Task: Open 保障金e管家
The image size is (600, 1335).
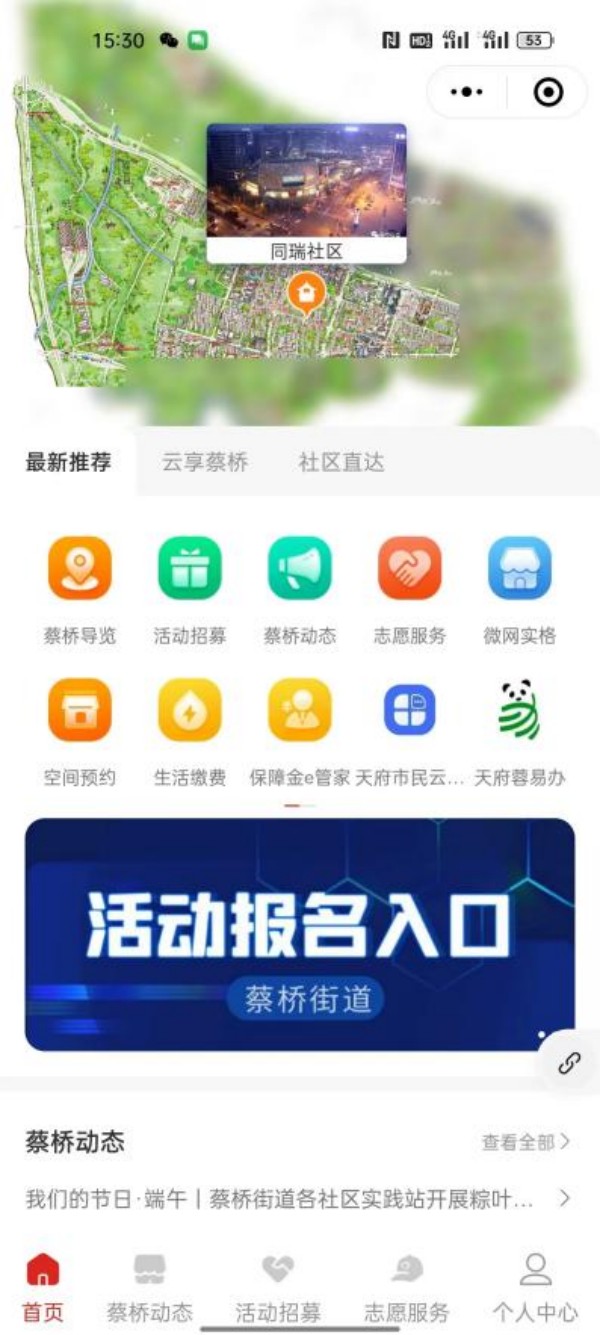Action: click(x=300, y=733)
